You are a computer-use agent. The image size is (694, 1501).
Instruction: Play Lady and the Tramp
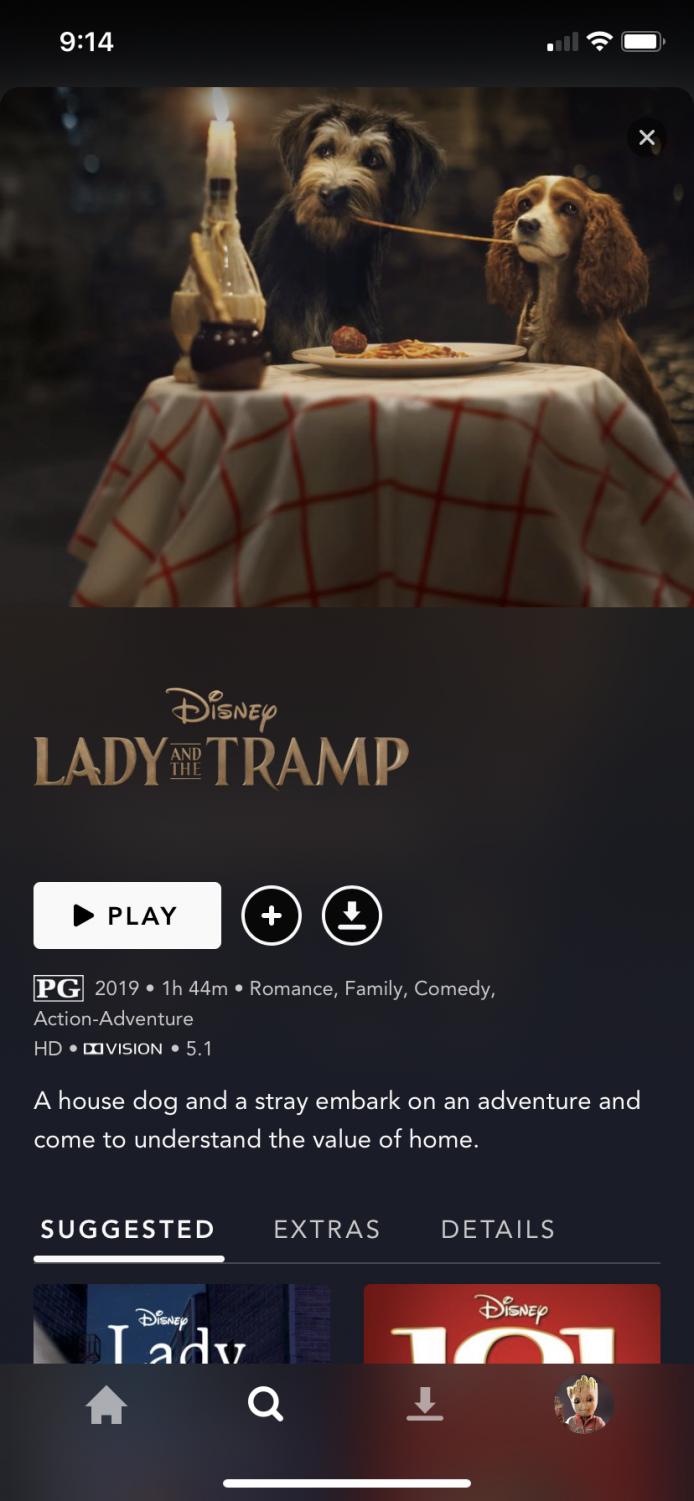click(127, 915)
